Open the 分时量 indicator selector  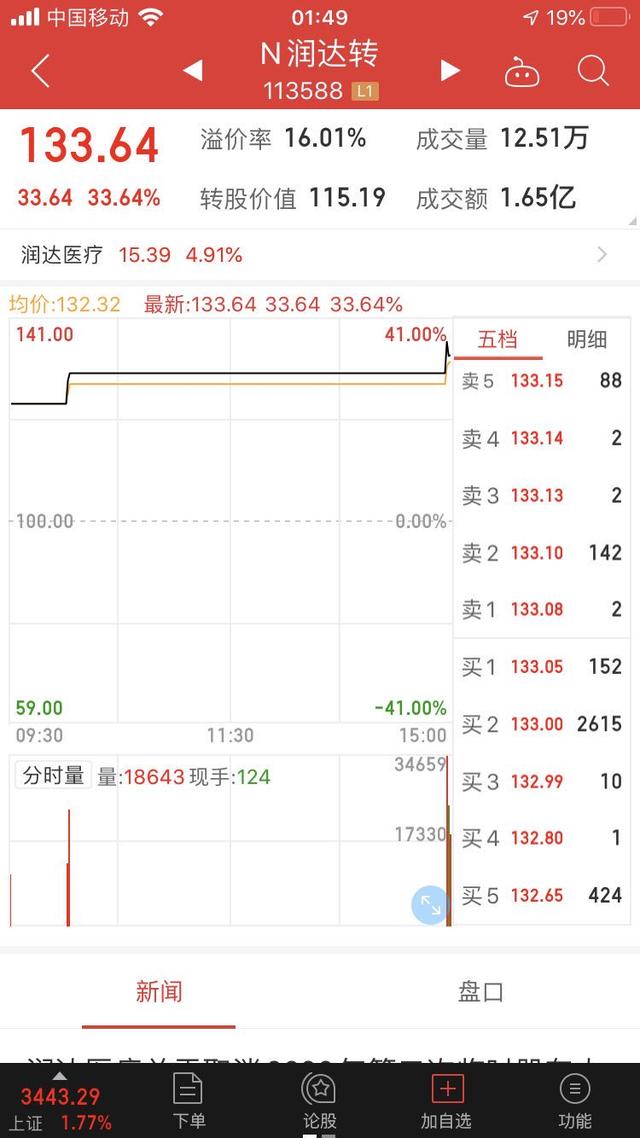pyautogui.click(x=53, y=776)
